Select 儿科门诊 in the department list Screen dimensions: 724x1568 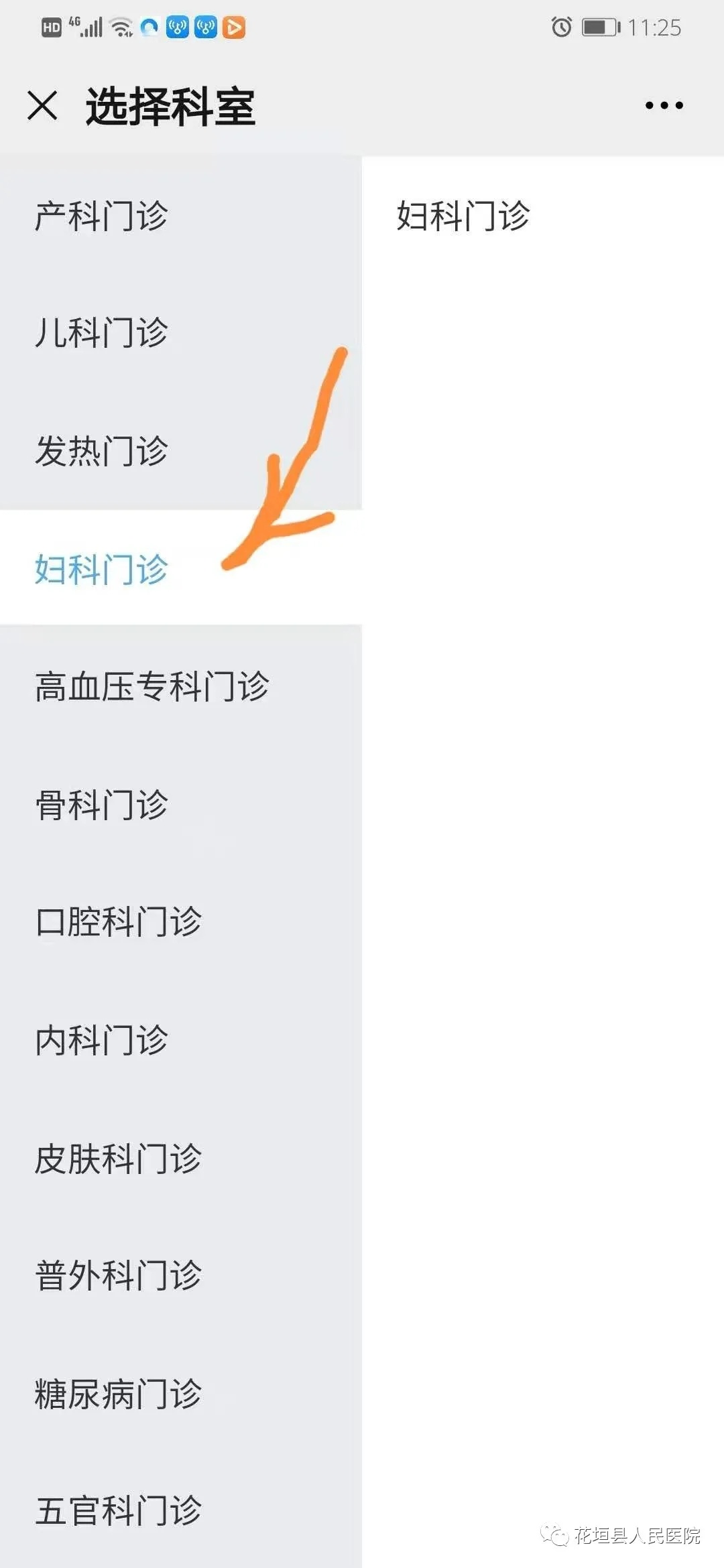[102, 332]
